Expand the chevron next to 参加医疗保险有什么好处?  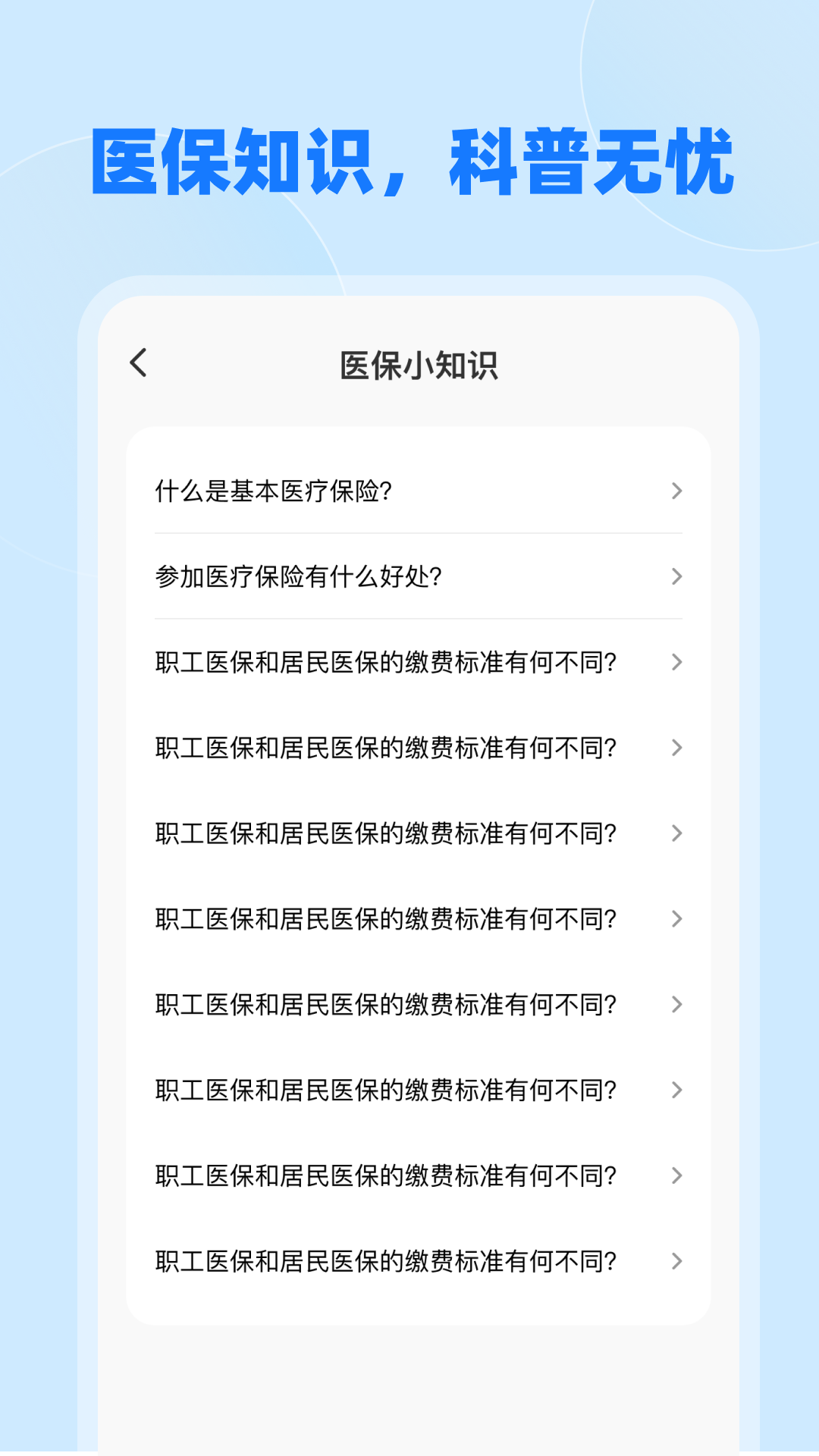tap(677, 577)
